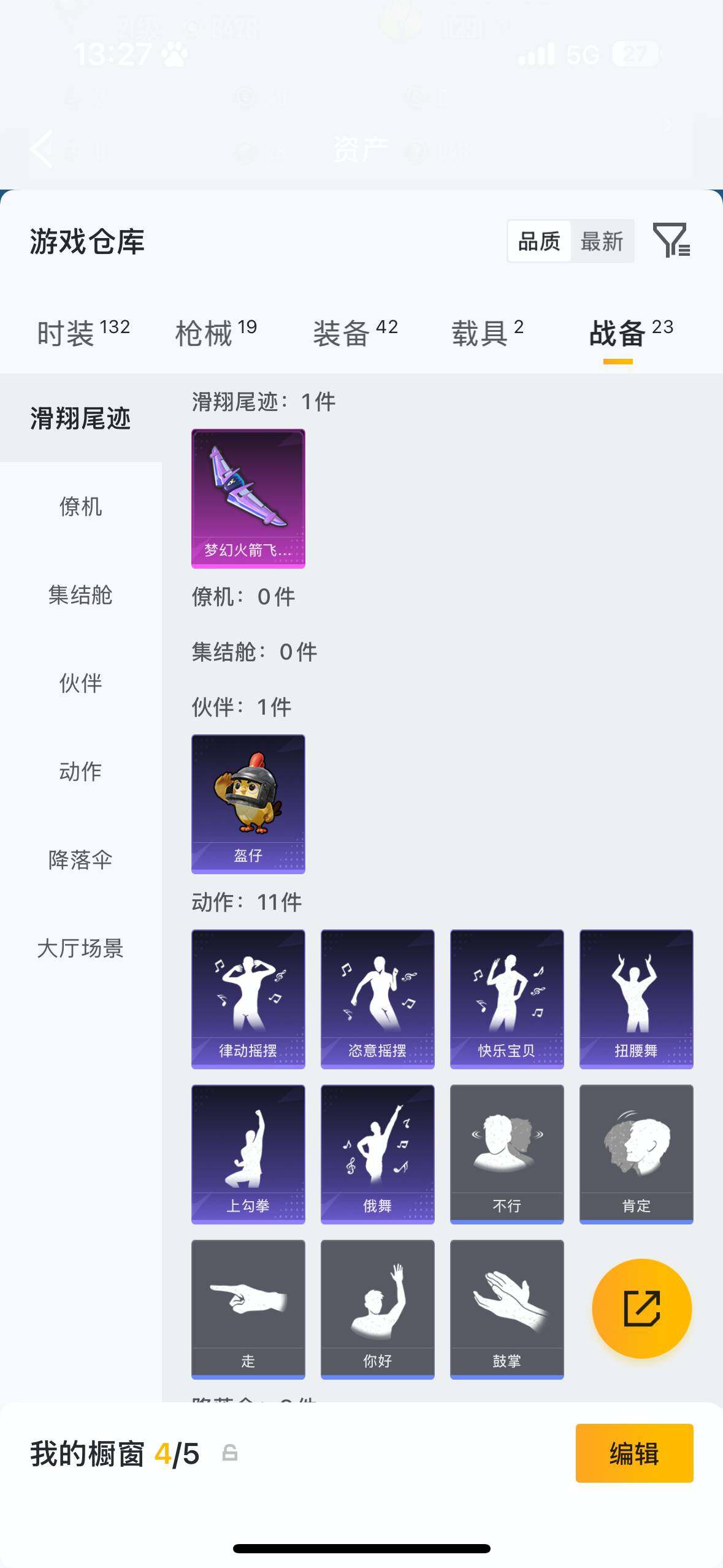
Task: Select the 走 pointing gesture
Action: (x=247, y=1308)
